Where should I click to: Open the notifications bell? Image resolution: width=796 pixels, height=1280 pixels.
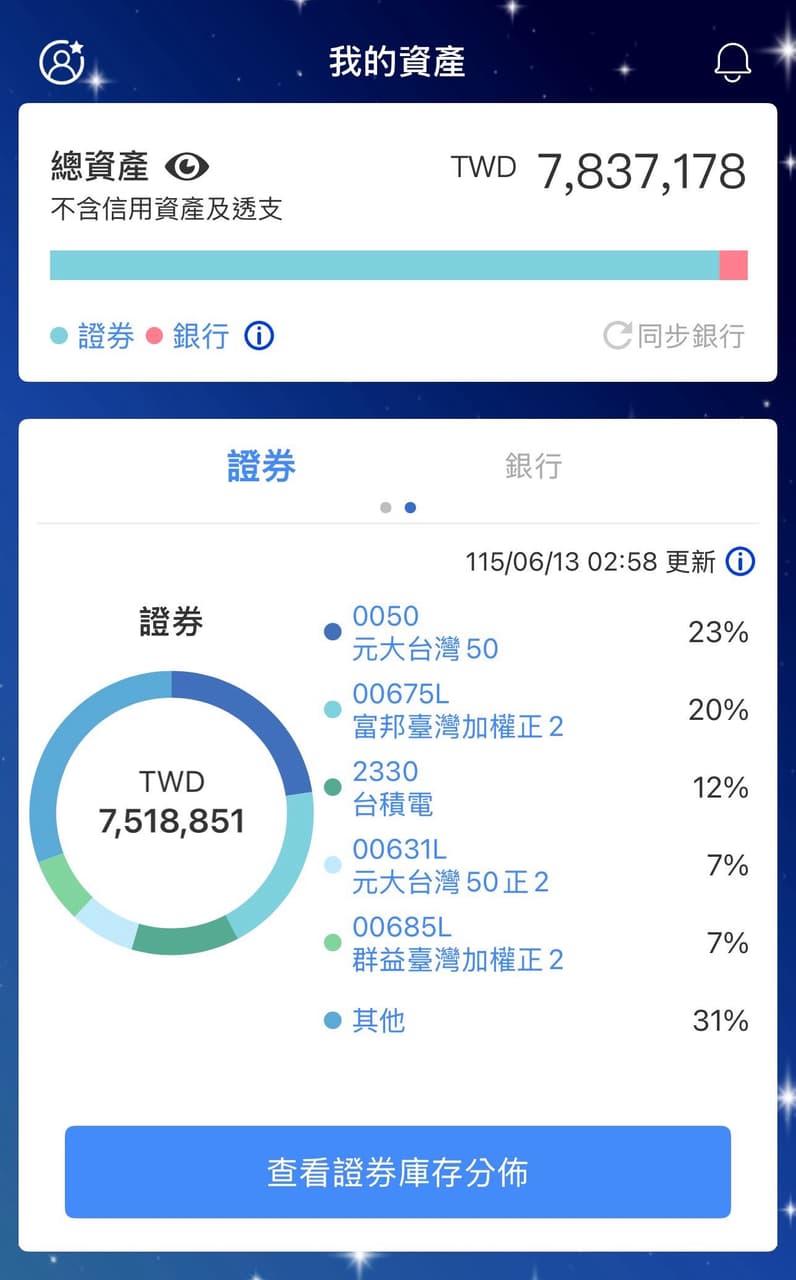point(732,62)
